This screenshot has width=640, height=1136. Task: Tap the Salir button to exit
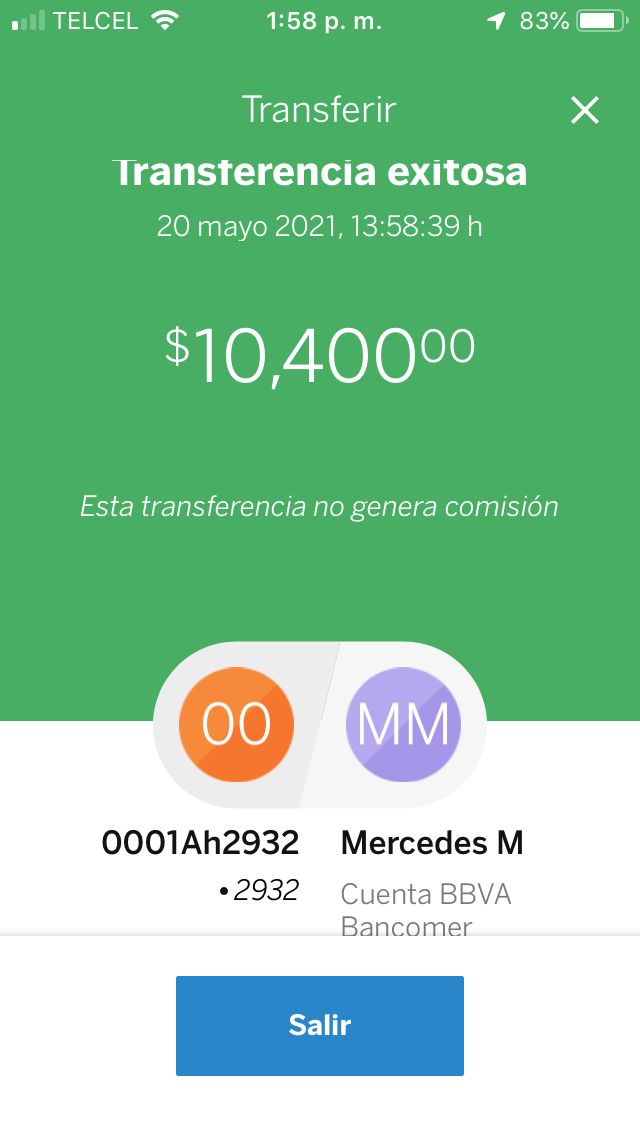click(x=320, y=1025)
